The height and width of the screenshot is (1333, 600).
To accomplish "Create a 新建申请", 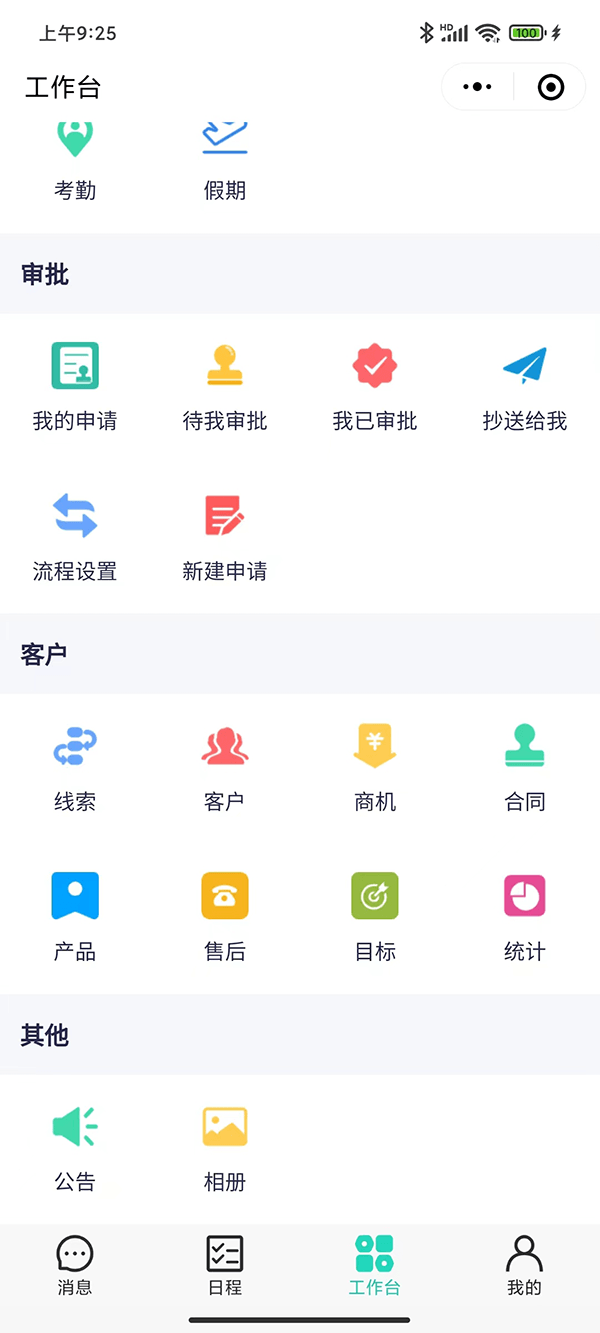I will [225, 537].
